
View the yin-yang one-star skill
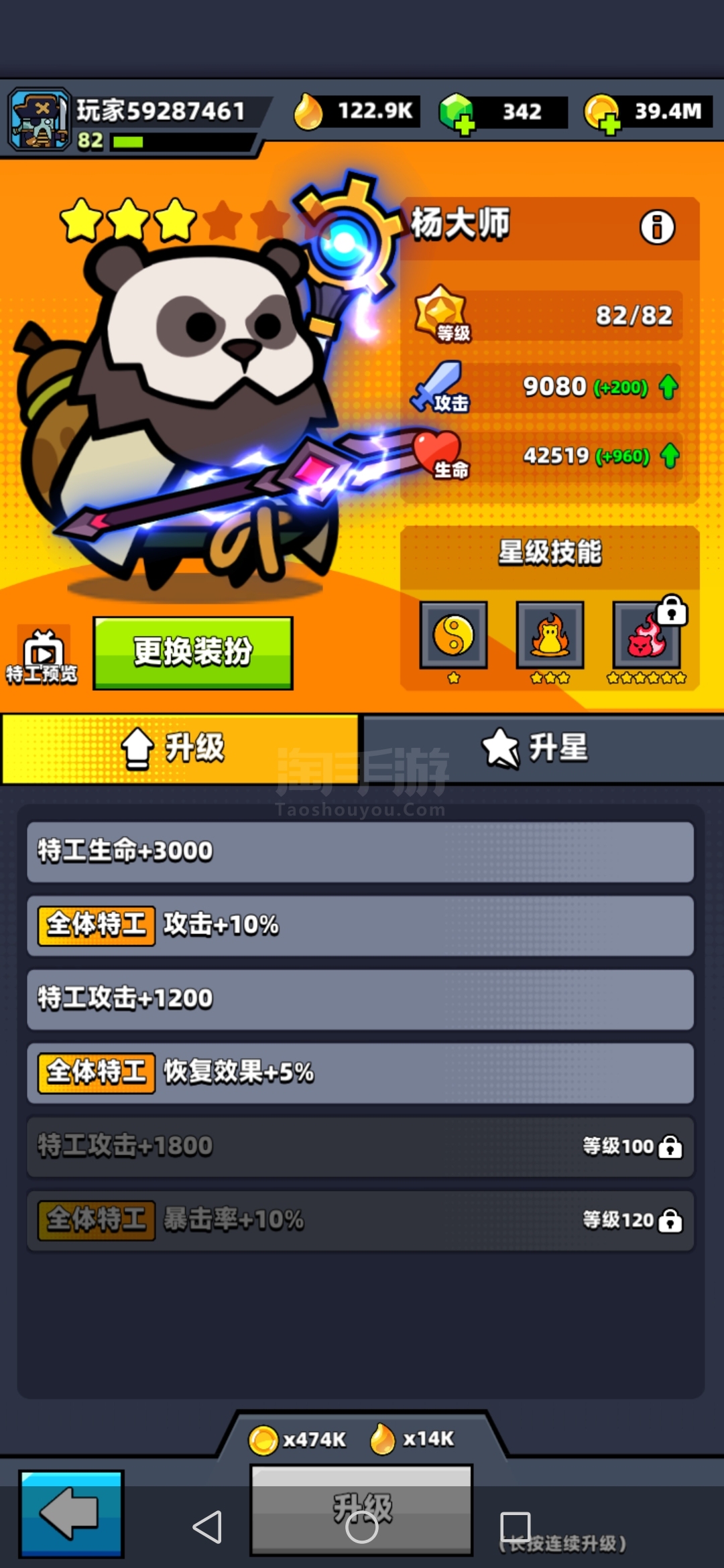pos(454,635)
